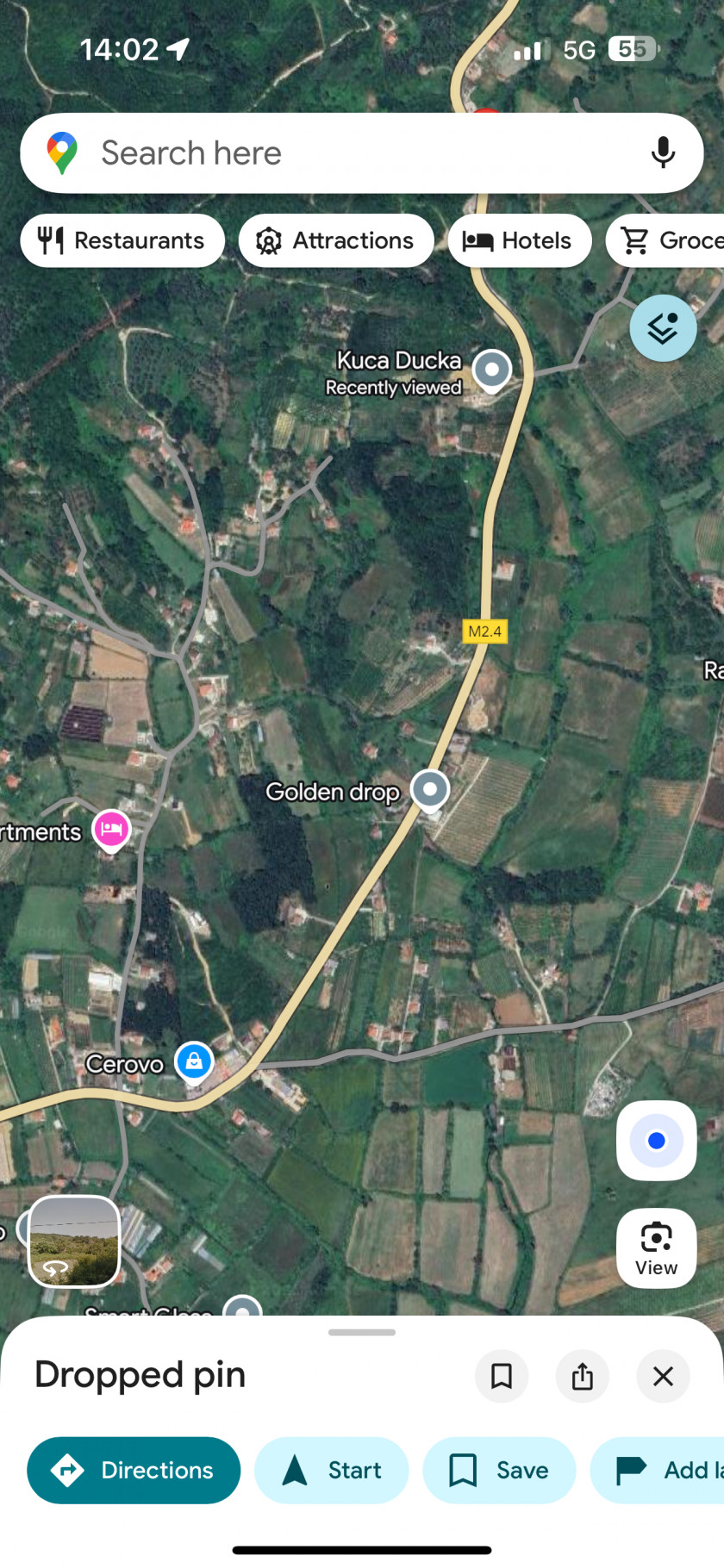The height and width of the screenshot is (1568, 724).
Task: Center map on my location
Action: coord(656,1141)
